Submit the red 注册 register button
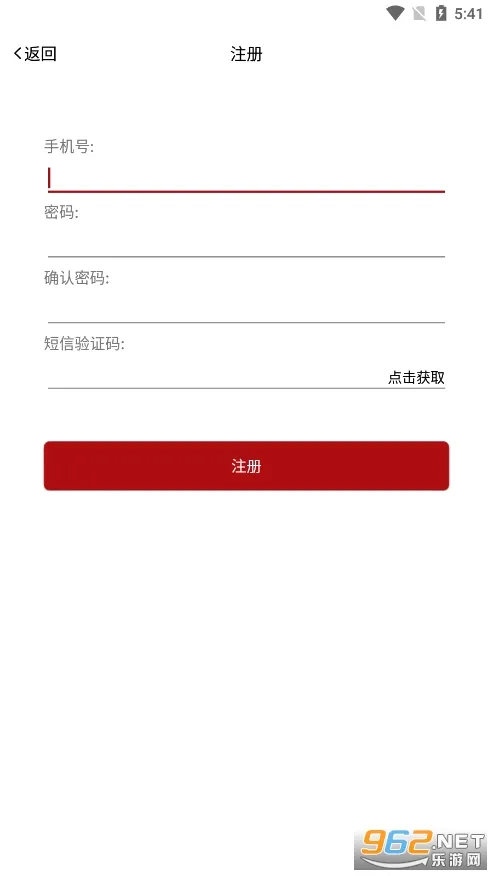This screenshot has height=876, width=493. (246, 466)
